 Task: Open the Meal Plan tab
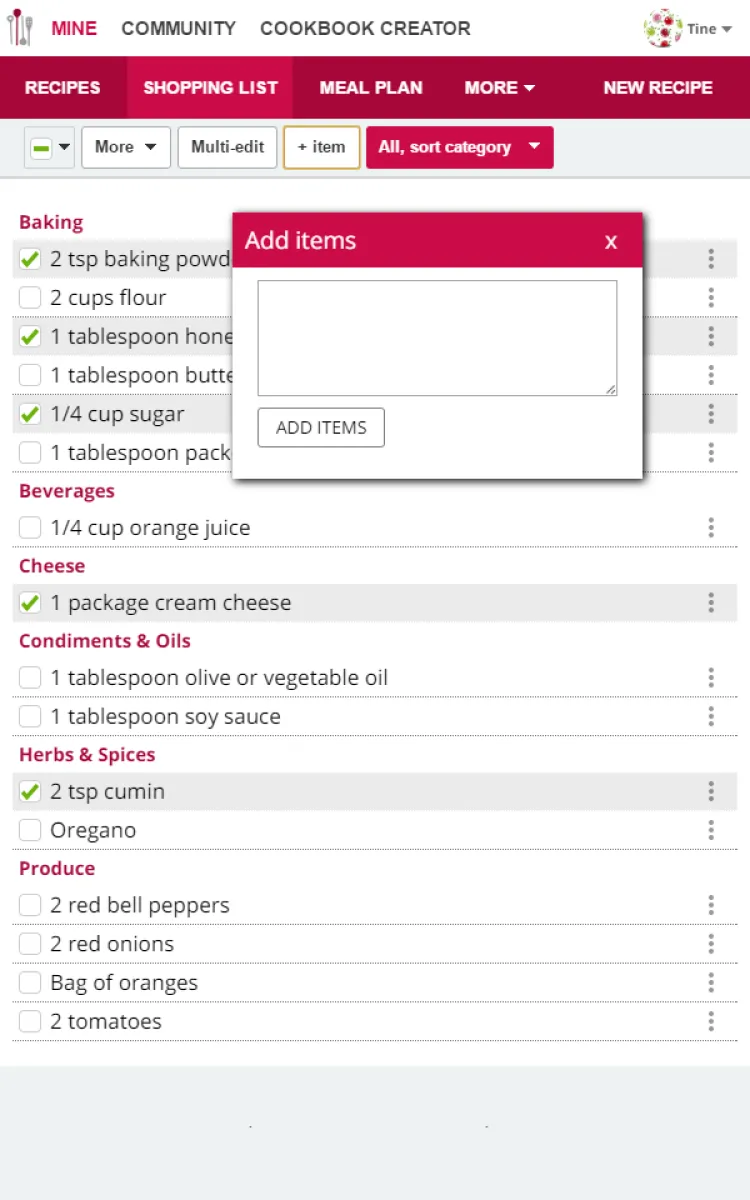[x=371, y=88]
